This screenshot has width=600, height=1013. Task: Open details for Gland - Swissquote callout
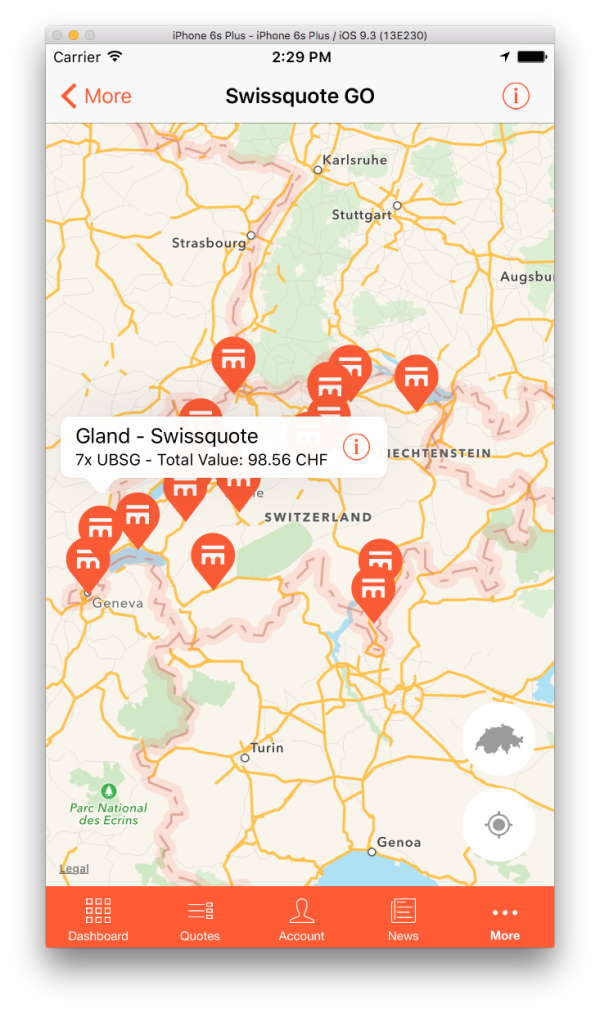(x=356, y=446)
